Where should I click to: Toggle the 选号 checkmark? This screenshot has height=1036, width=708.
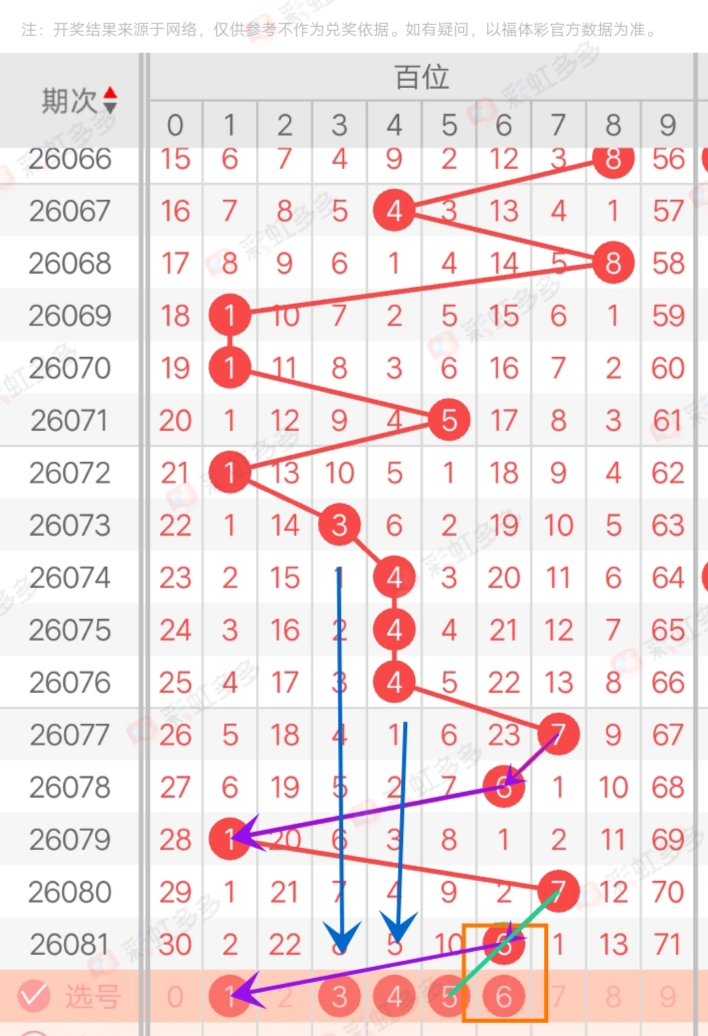pos(34,995)
